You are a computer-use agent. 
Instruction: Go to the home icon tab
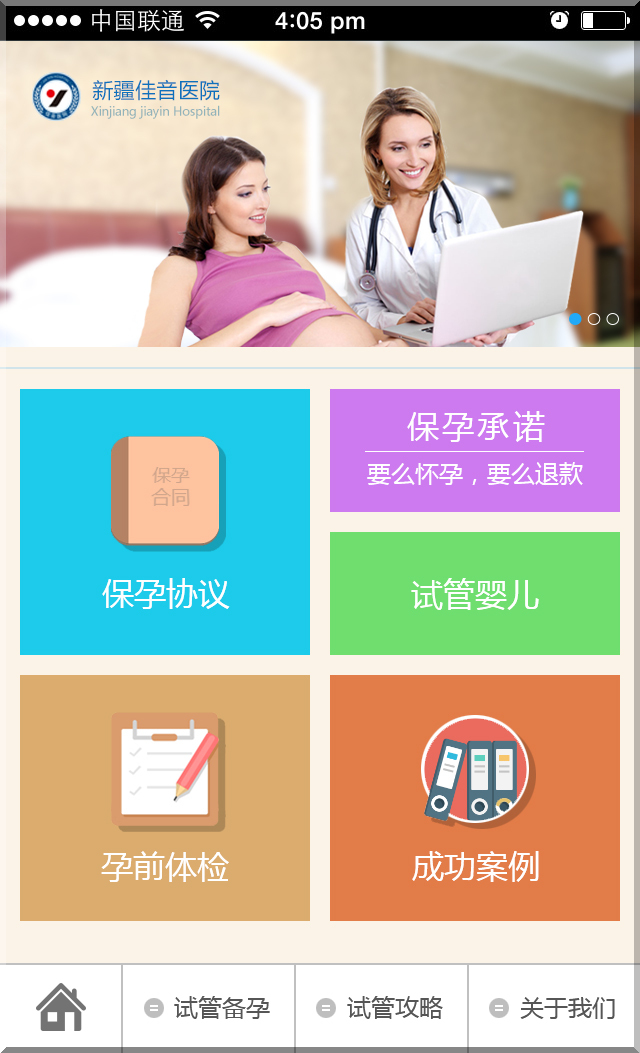(61, 1008)
